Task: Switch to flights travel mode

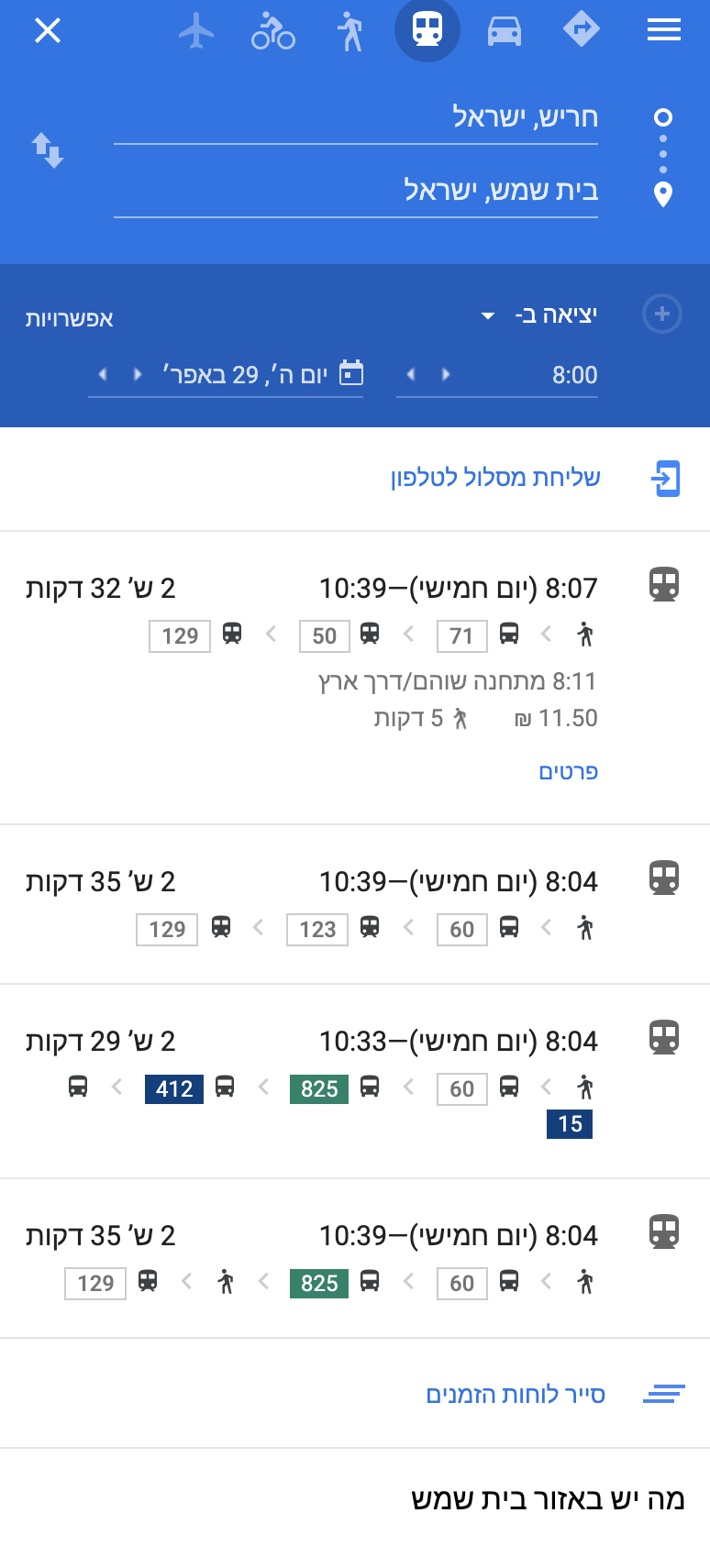Action: coord(196,31)
